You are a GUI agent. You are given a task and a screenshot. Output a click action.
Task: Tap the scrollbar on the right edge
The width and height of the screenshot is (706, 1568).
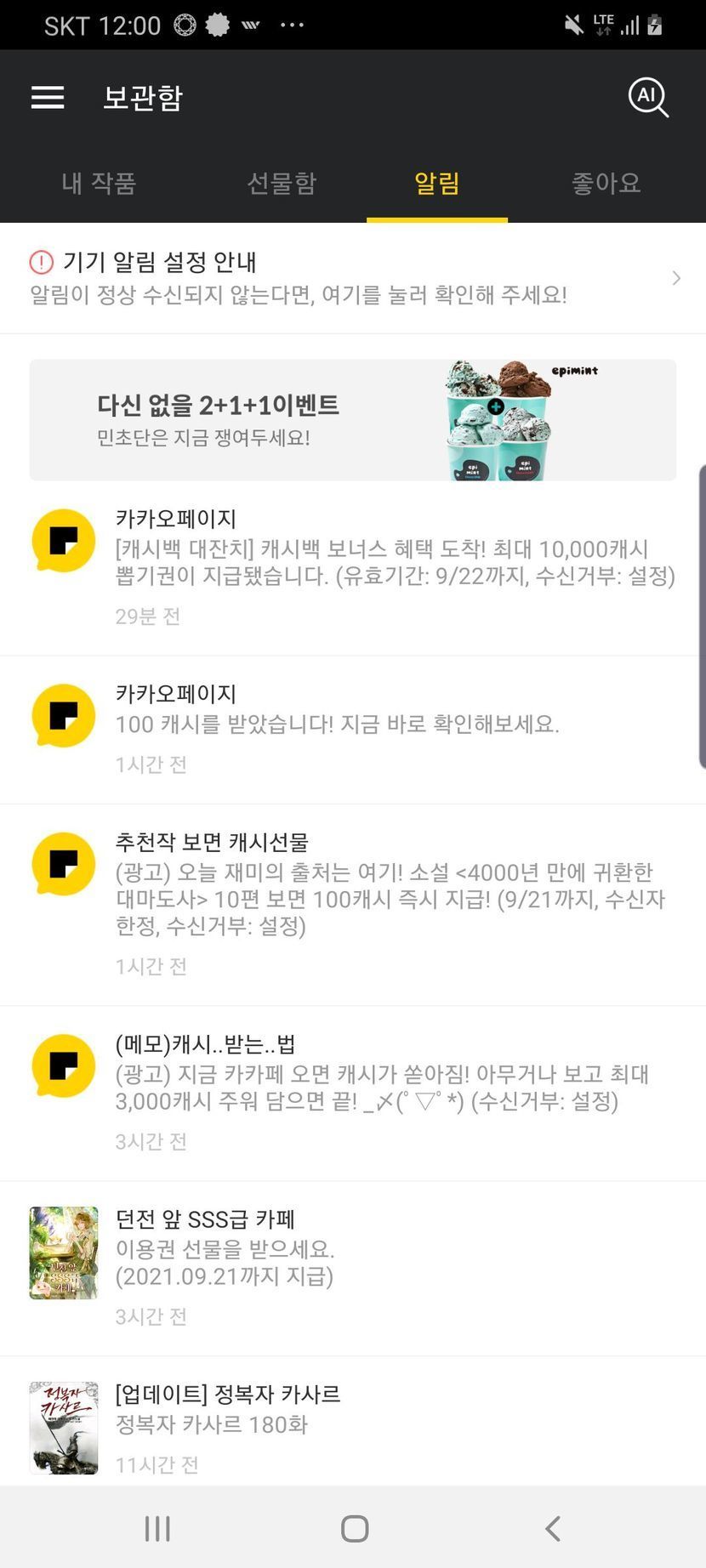(x=702, y=612)
